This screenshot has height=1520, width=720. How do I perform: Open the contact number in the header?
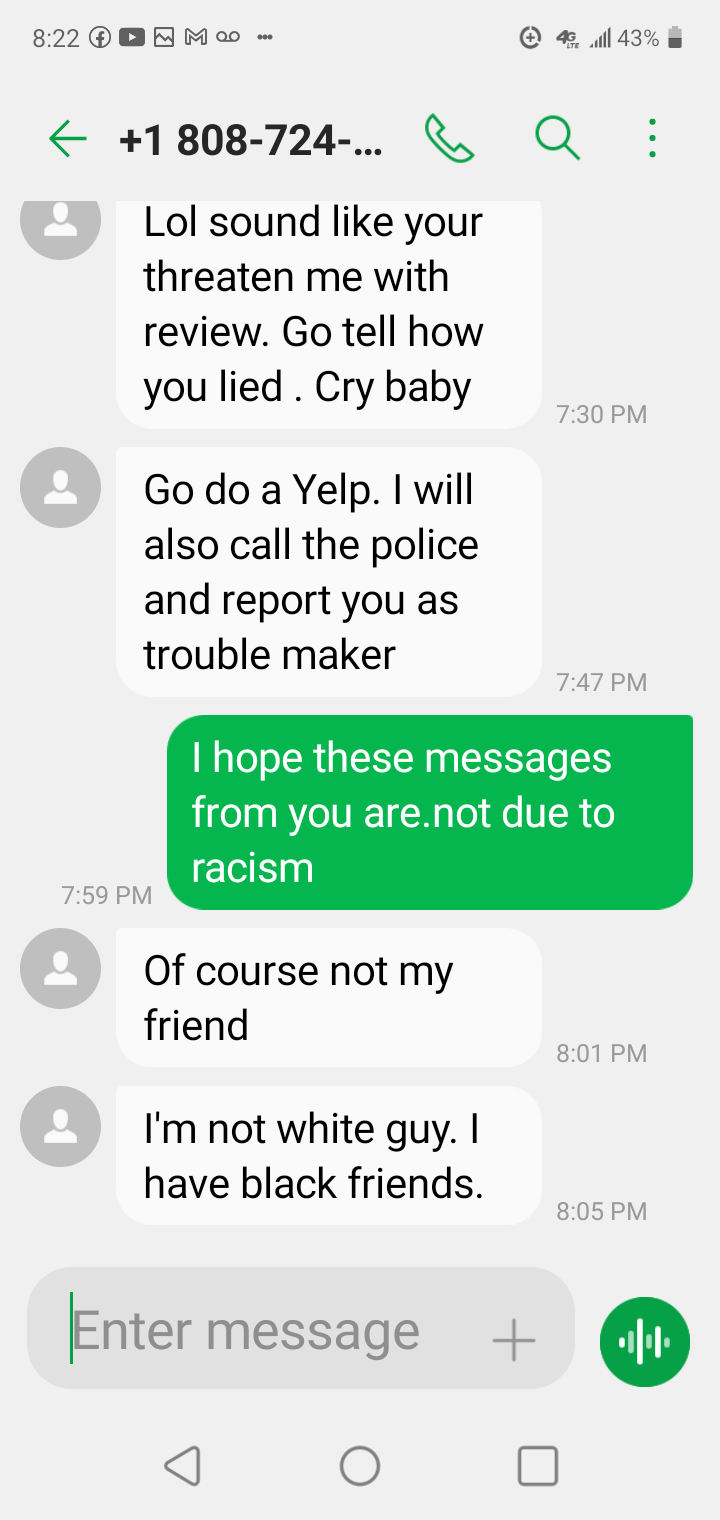pyautogui.click(x=250, y=140)
